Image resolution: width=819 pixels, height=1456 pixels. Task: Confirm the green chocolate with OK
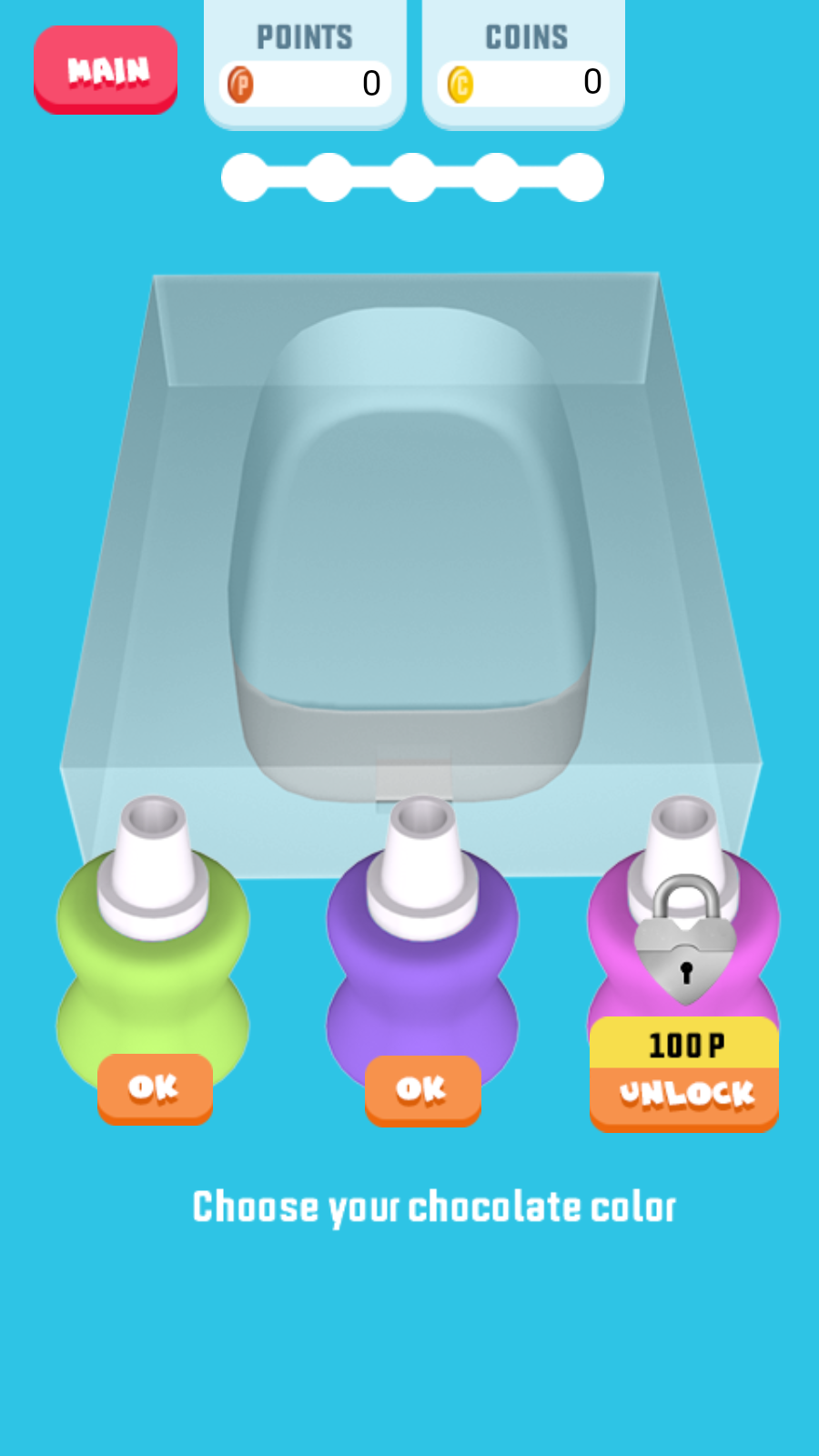click(x=155, y=1087)
